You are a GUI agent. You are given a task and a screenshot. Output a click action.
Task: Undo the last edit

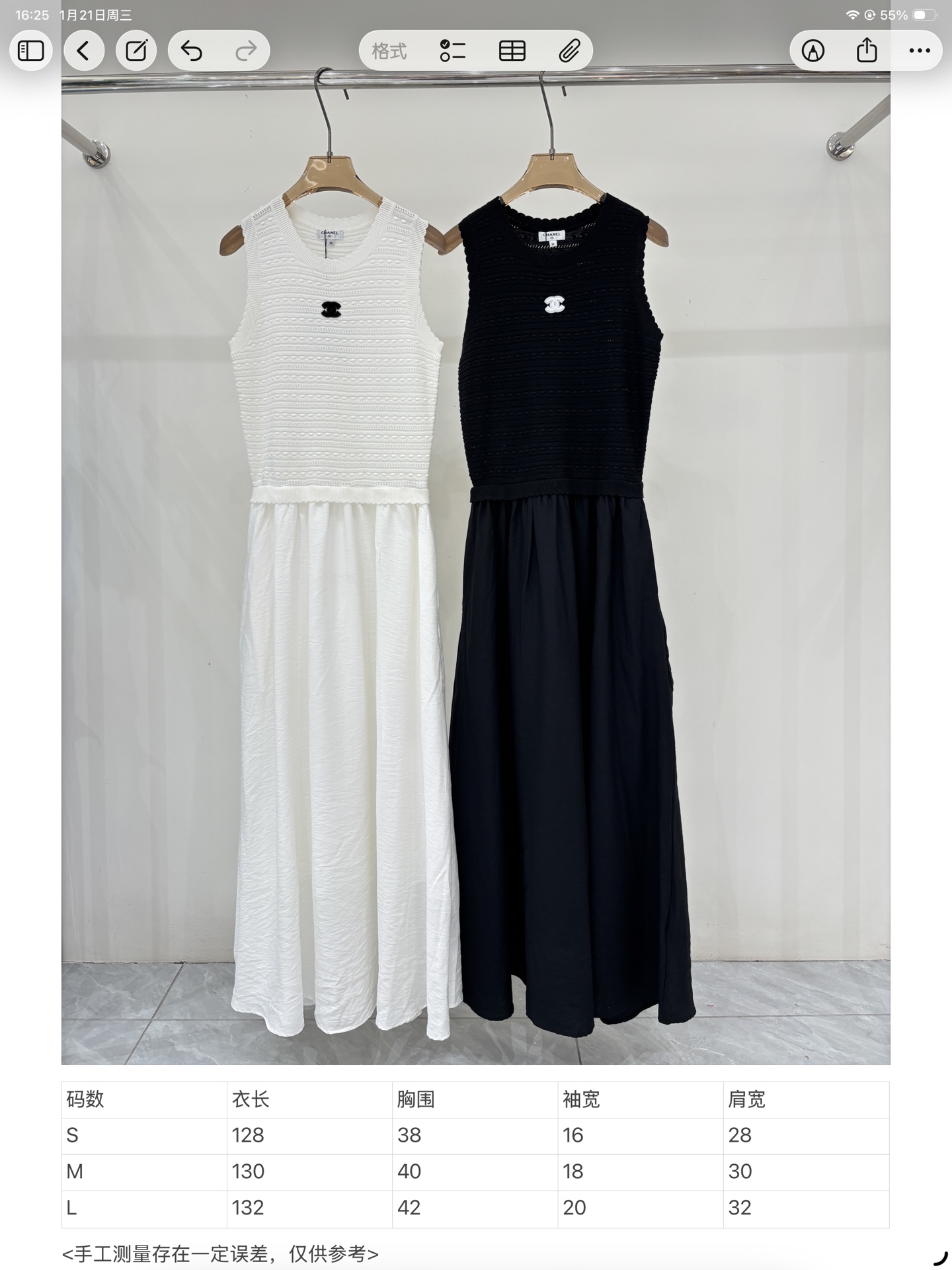point(192,51)
